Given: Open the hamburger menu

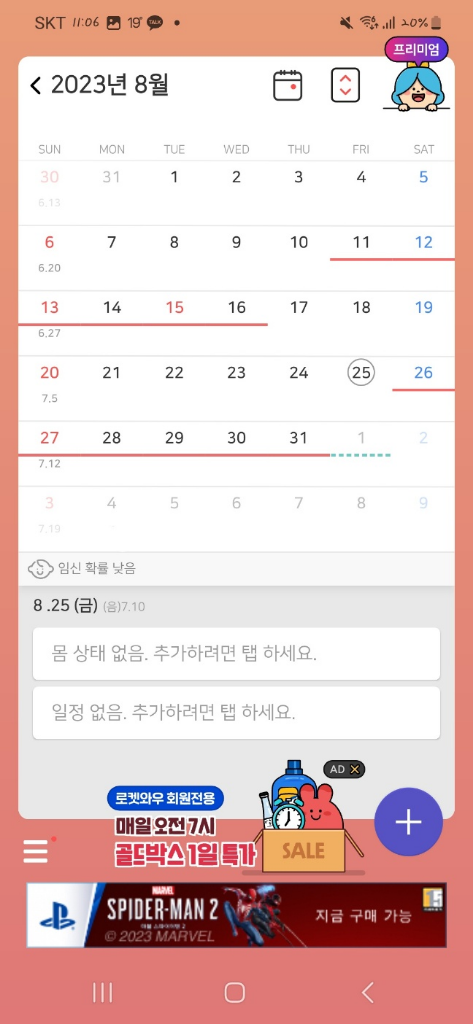Looking at the screenshot, I should pyautogui.click(x=35, y=852).
